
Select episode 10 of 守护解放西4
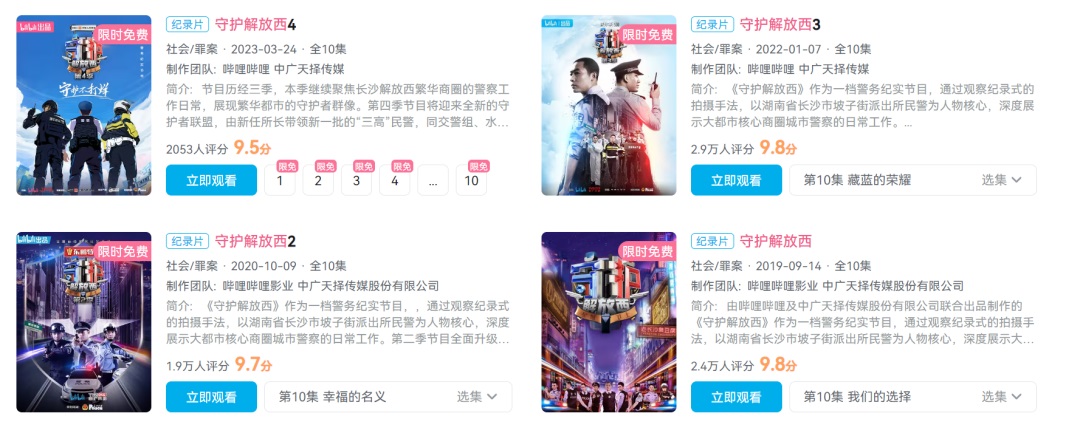click(471, 181)
